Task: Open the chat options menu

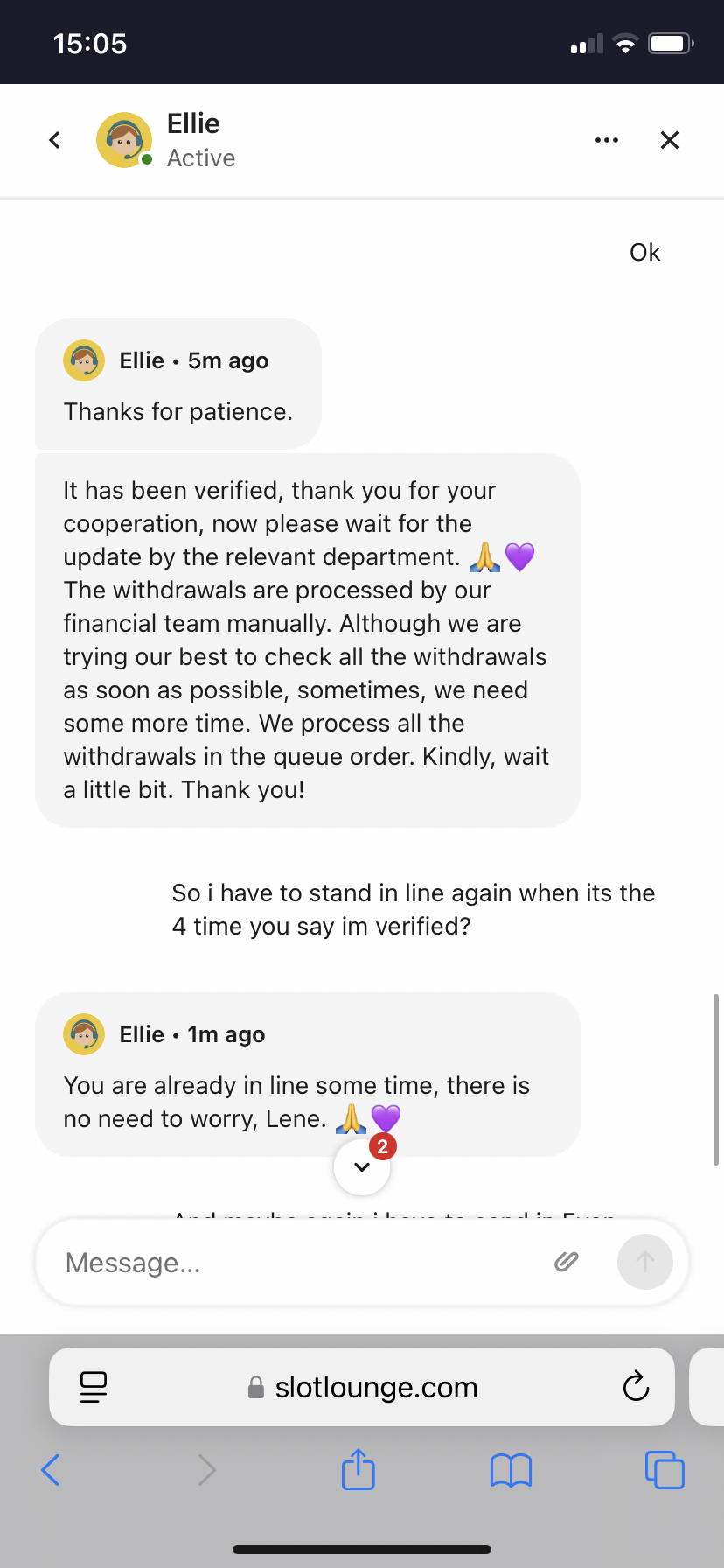Action: (x=606, y=140)
